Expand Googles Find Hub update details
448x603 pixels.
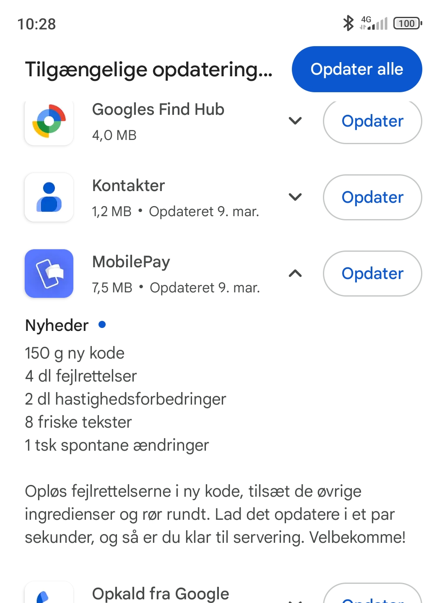click(295, 121)
